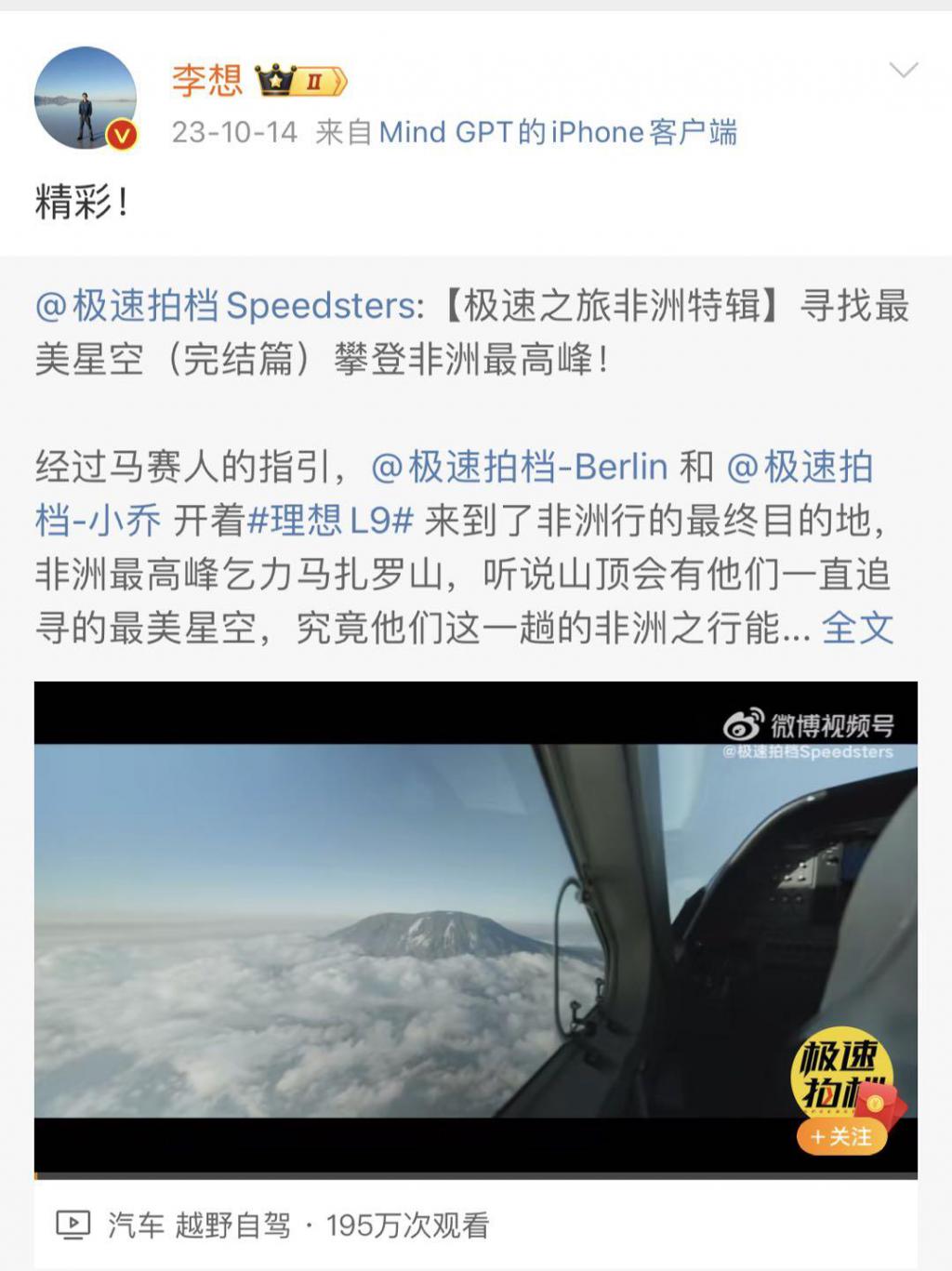Follow 极速拍档 with +关注 button
952x1271 pixels.
coord(841,1136)
